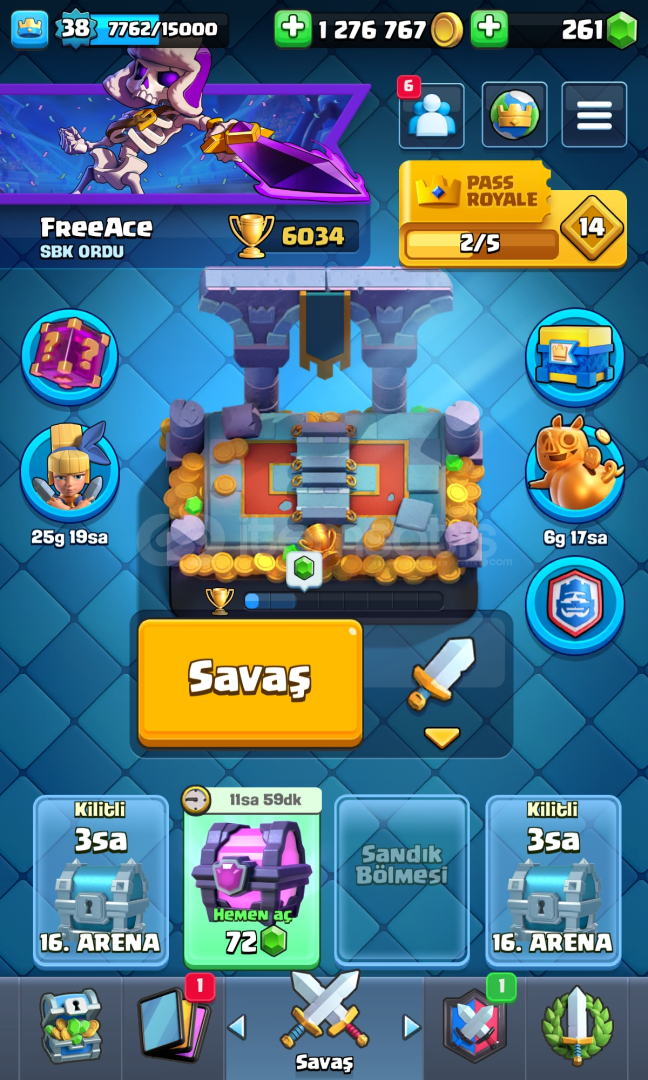Open the blue and gold crown chest icon
Viewport: 648px width, 1080px height.
point(575,357)
